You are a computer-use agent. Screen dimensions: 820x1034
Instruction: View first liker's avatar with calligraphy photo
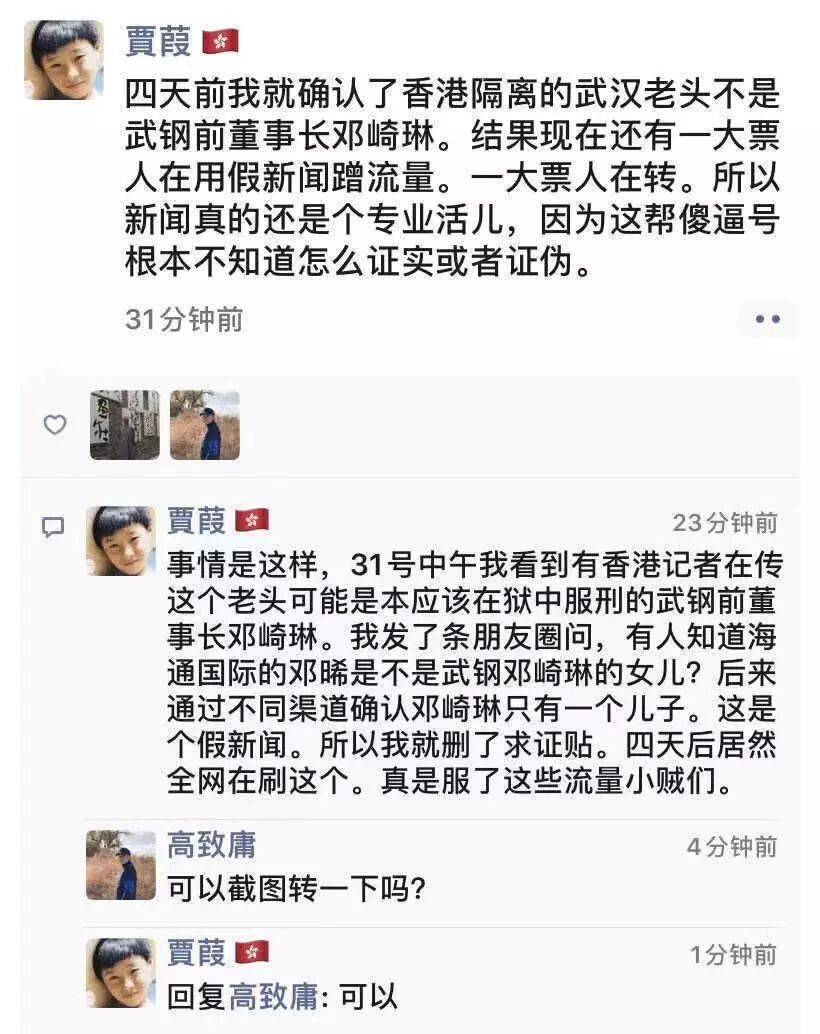click(125, 425)
